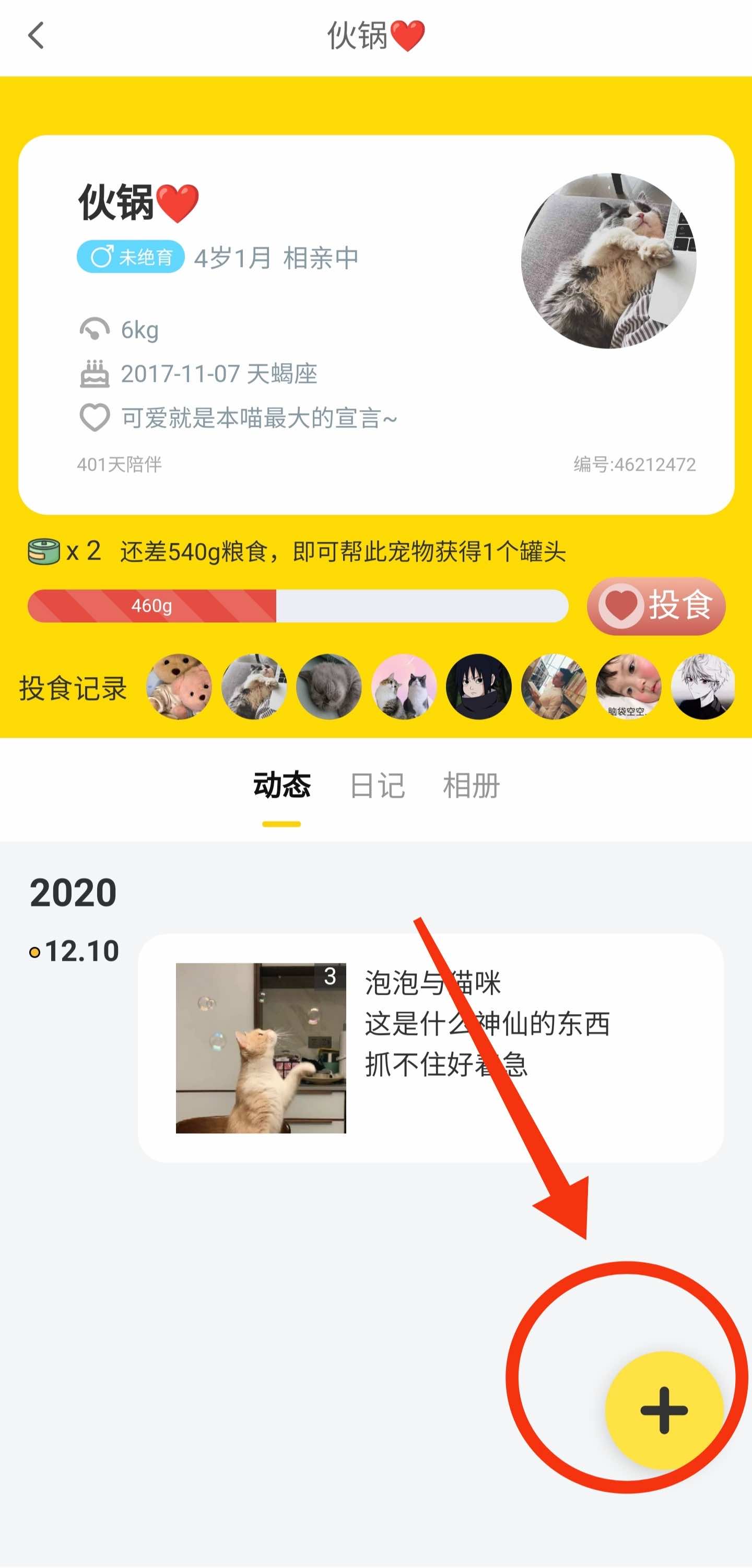
Task: Open the teddy bear feeder avatar
Action: tap(179, 687)
